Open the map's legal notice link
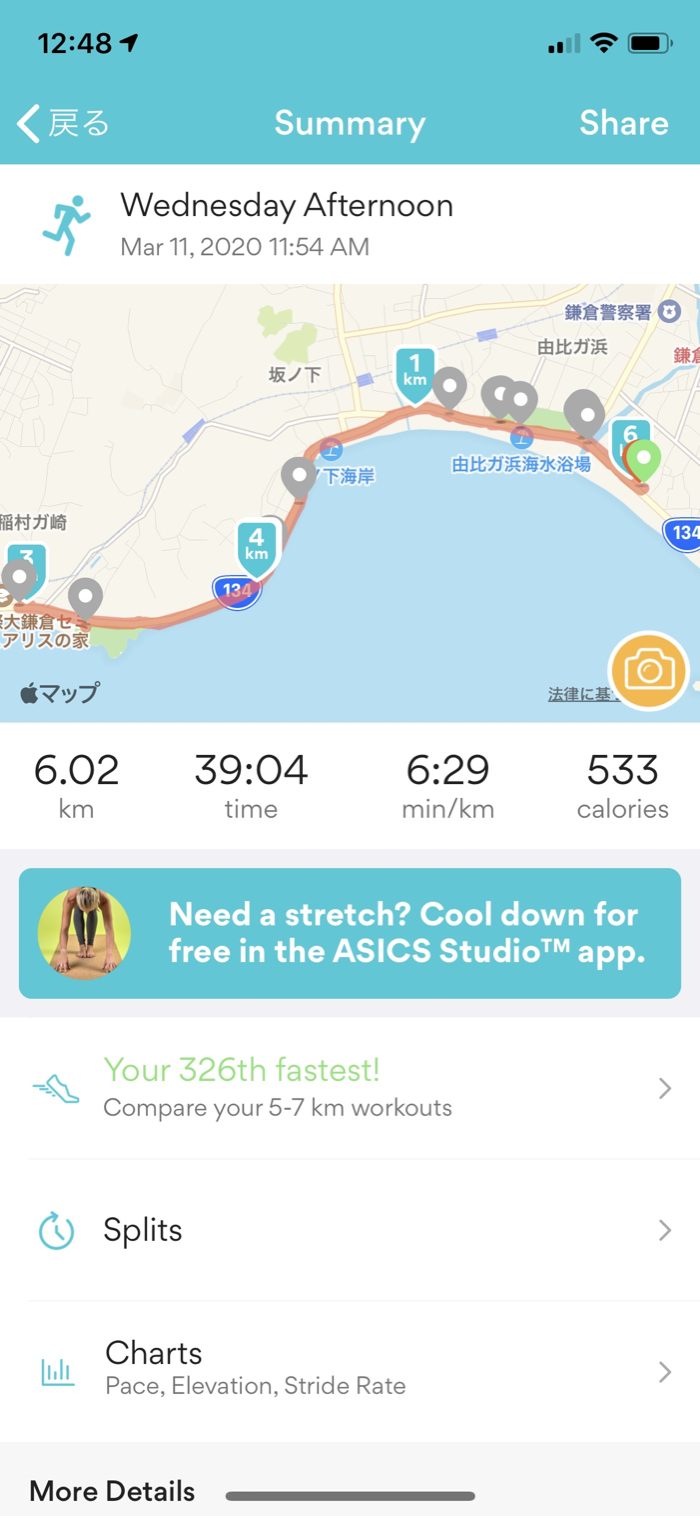The height and width of the screenshot is (1516, 700). tap(578, 694)
